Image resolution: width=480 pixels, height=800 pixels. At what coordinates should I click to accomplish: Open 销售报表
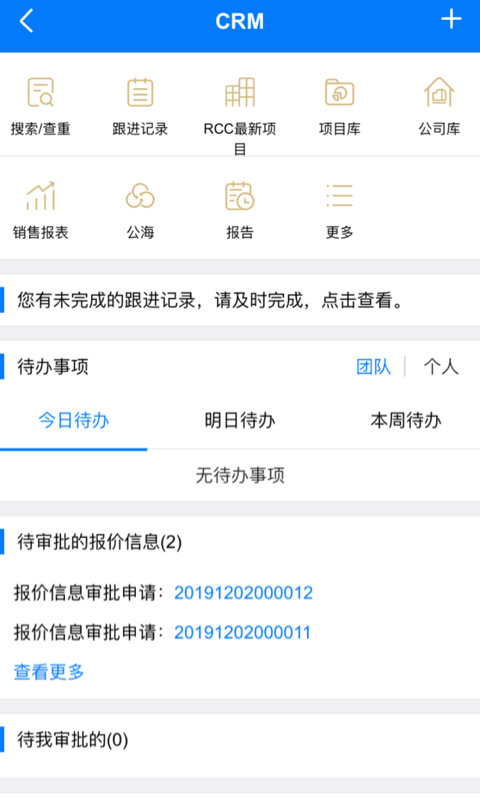point(40,211)
